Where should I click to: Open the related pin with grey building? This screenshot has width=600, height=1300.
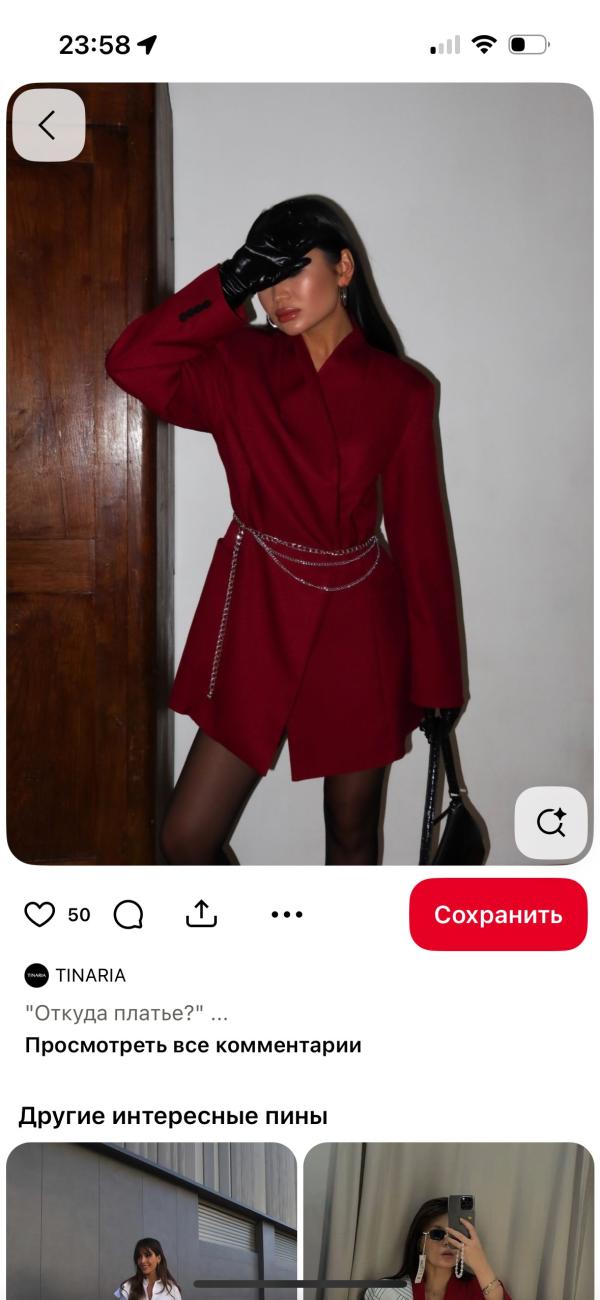(152, 1221)
